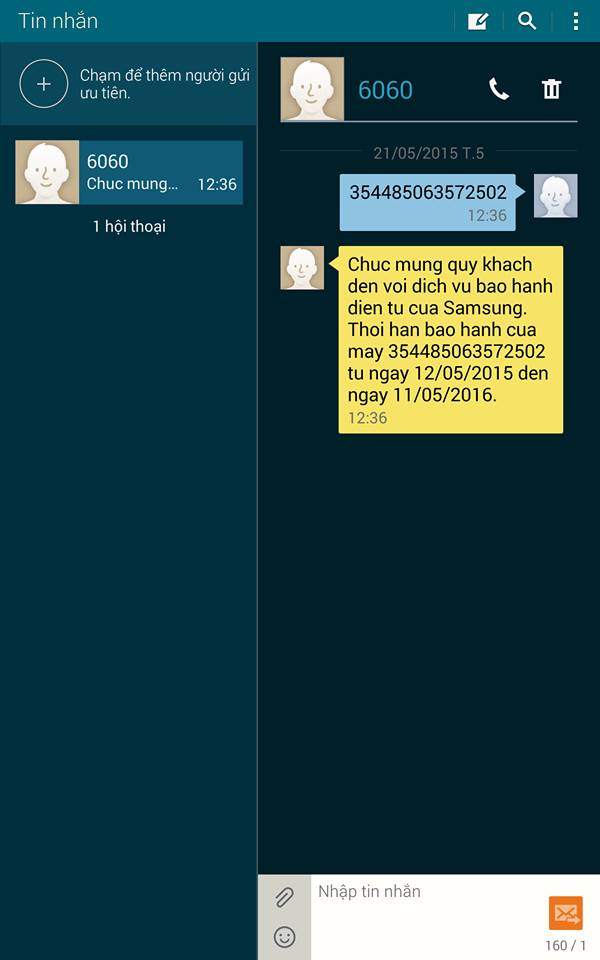Open the emoji picker
Screen dimensions: 600x960
coord(284,937)
